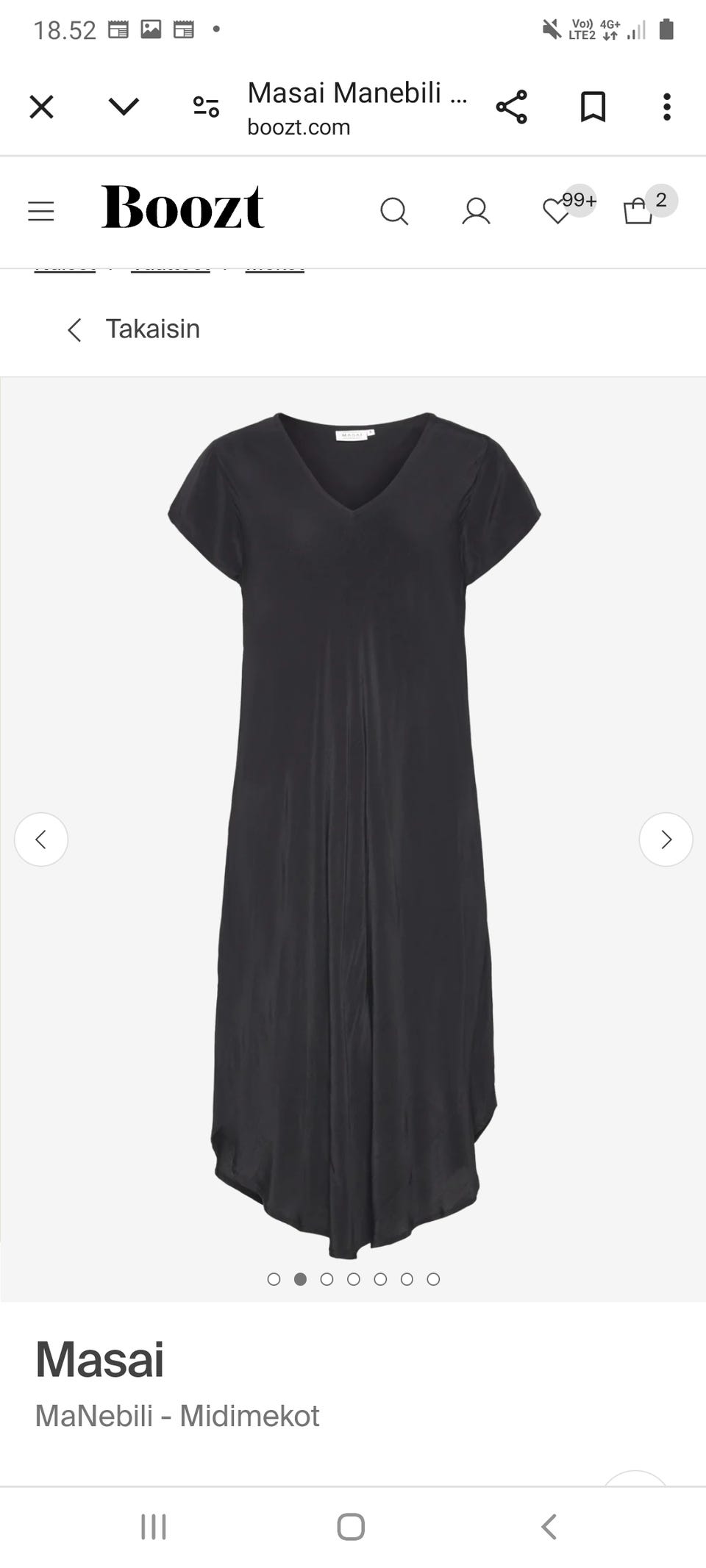Open the shopping bag with 2 items
Image resolution: width=706 pixels, height=1568 pixels.
(x=638, y=212)
